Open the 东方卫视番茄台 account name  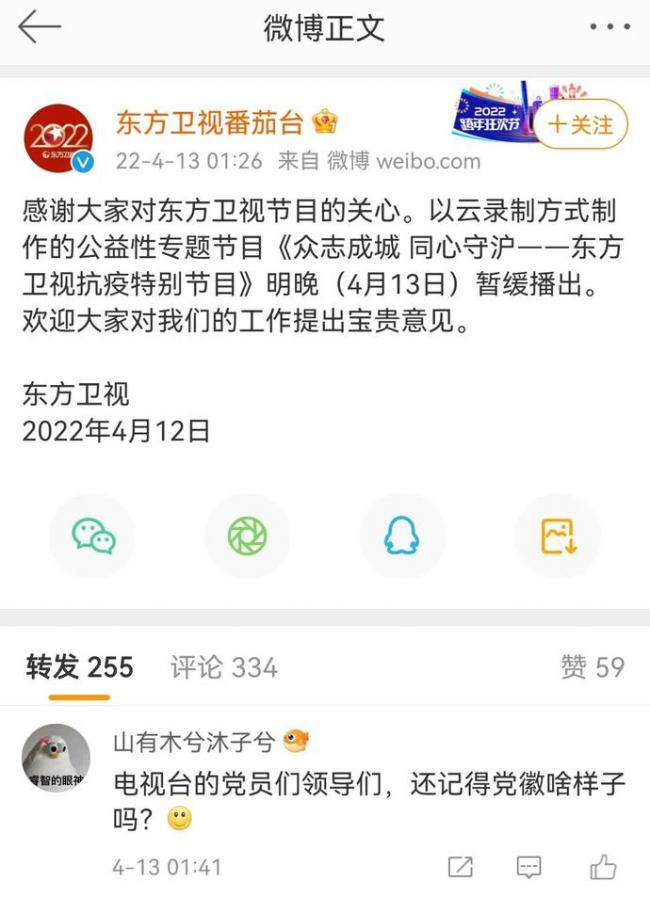click(x=209, y=123)
